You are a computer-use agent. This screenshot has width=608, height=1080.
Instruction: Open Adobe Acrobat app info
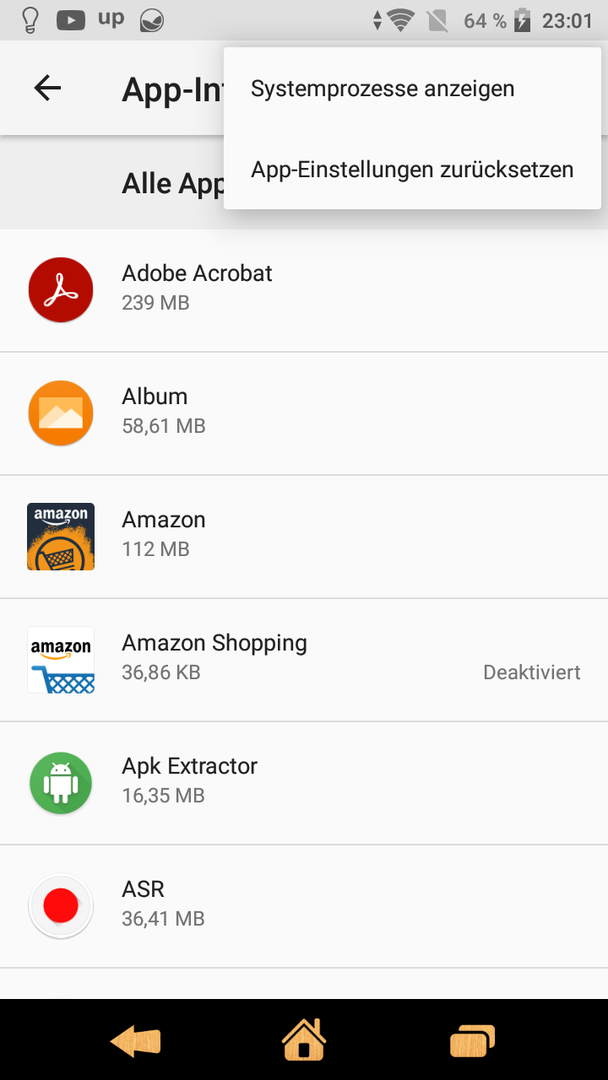tap(304, 290)
